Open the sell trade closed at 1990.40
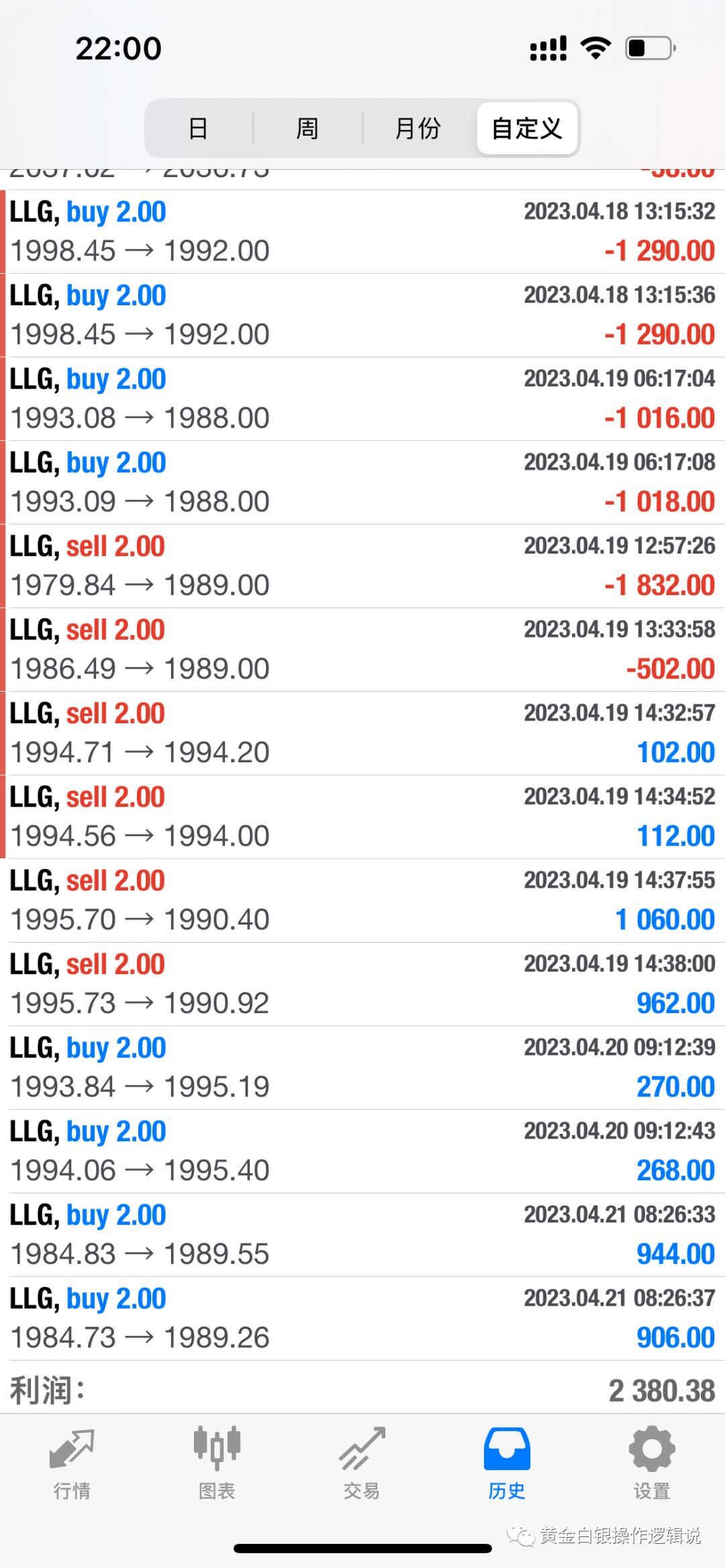The image size is (725, 1568). click(362, 900)
